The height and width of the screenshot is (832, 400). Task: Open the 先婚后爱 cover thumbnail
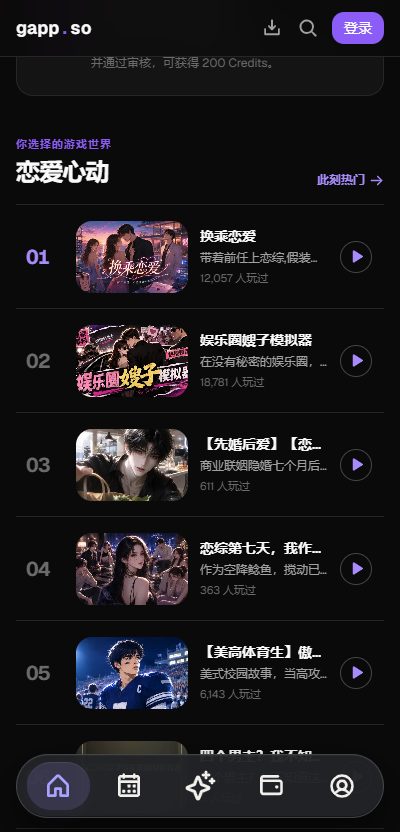(x=132, y=465)
